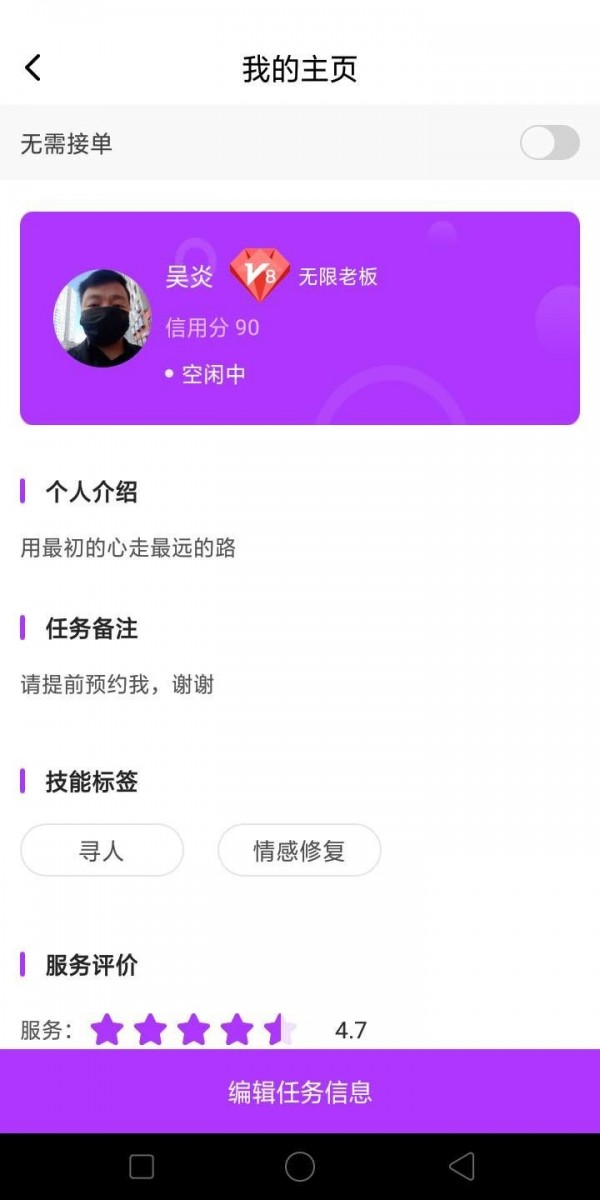600x1200 pixels.
Task: Go back using the top-left arrow
Action: [33, 68]
